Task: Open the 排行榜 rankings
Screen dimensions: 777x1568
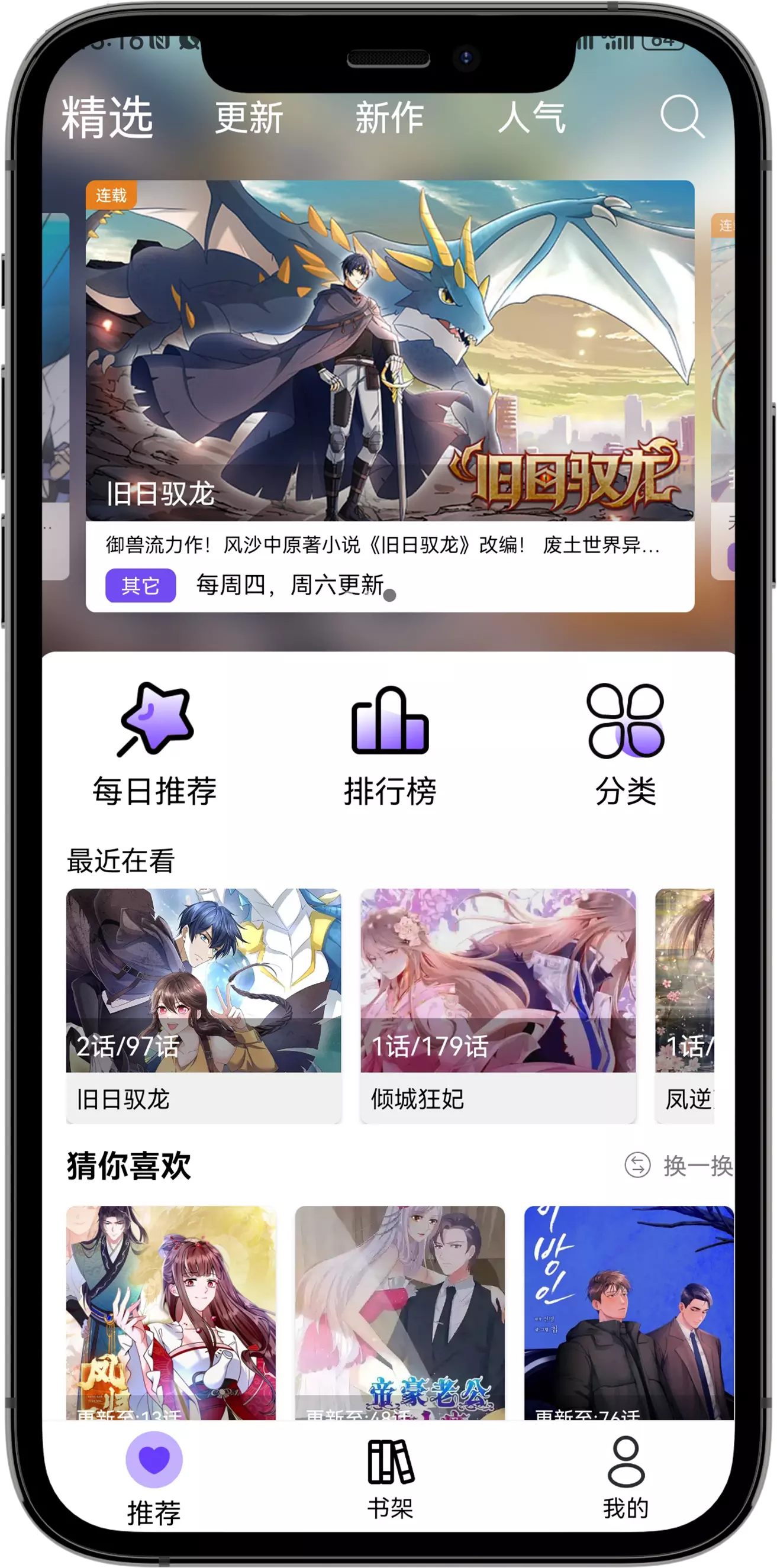Action: tap(390, 745)
